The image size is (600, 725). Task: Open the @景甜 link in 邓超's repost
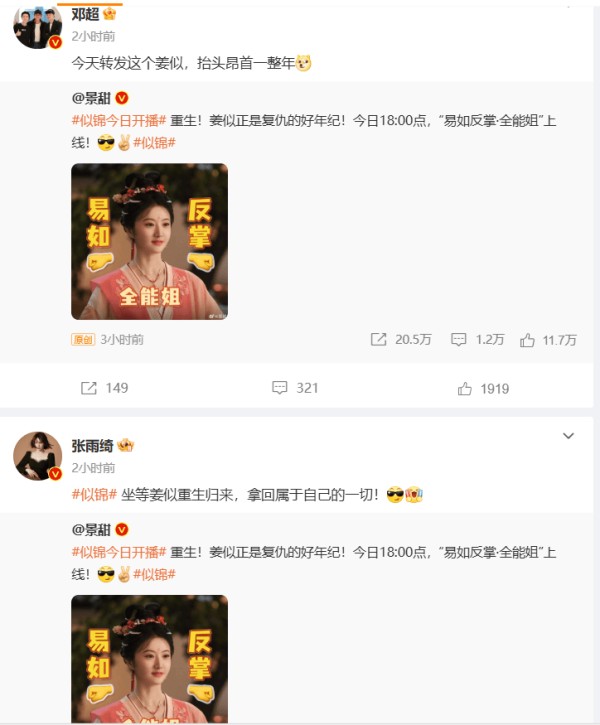pyautogui.click(x=92, y=98)
